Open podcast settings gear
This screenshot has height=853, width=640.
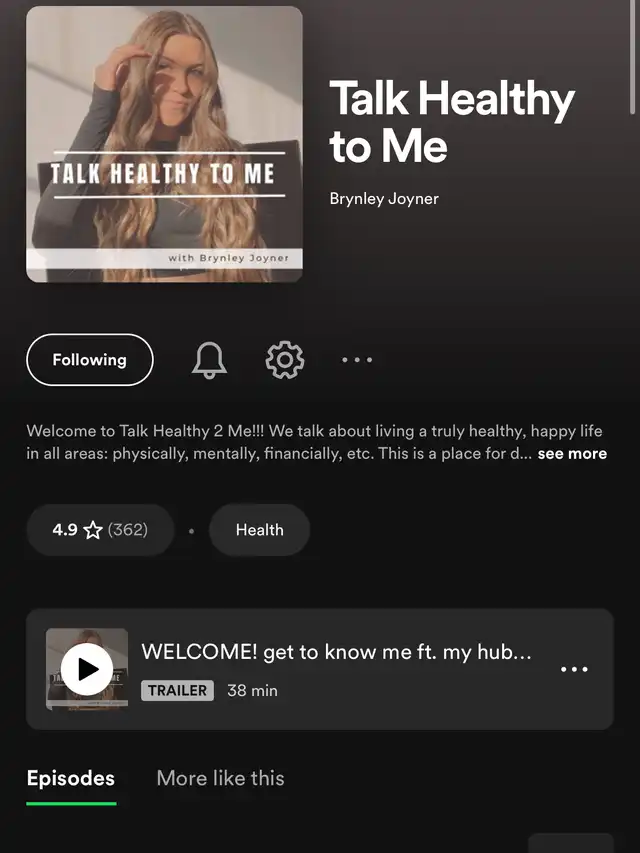285,360
